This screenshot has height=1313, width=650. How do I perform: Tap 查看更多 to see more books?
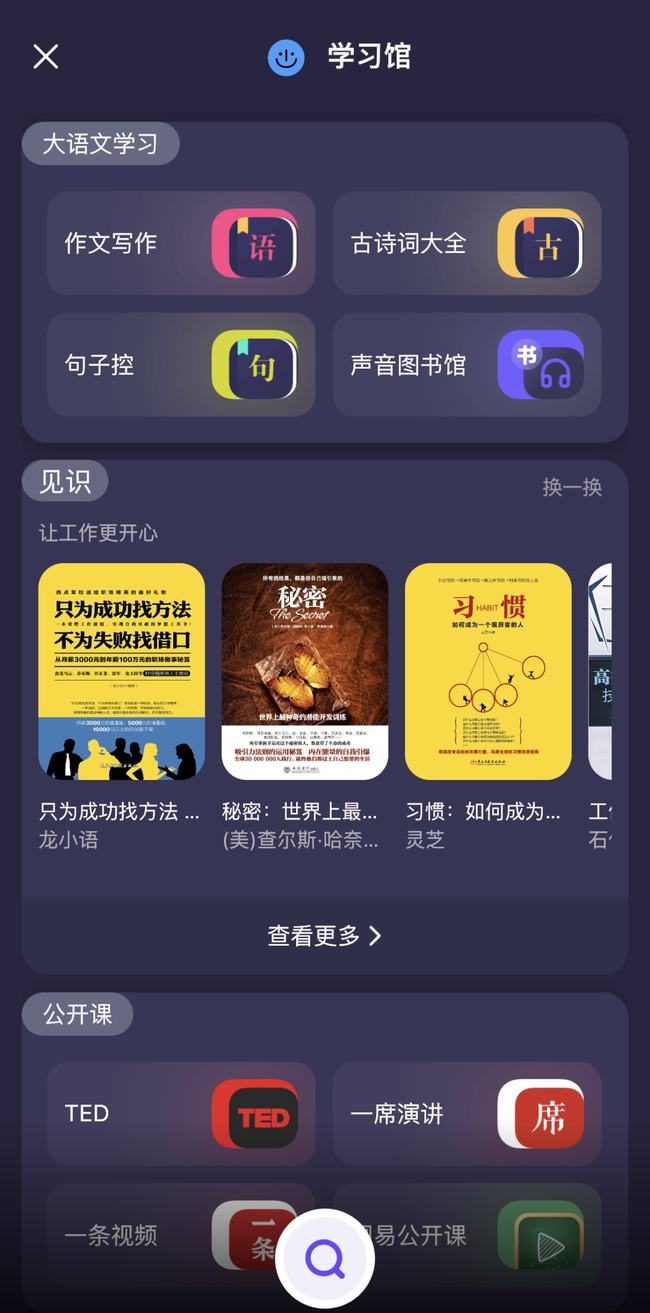pos(324,935)
